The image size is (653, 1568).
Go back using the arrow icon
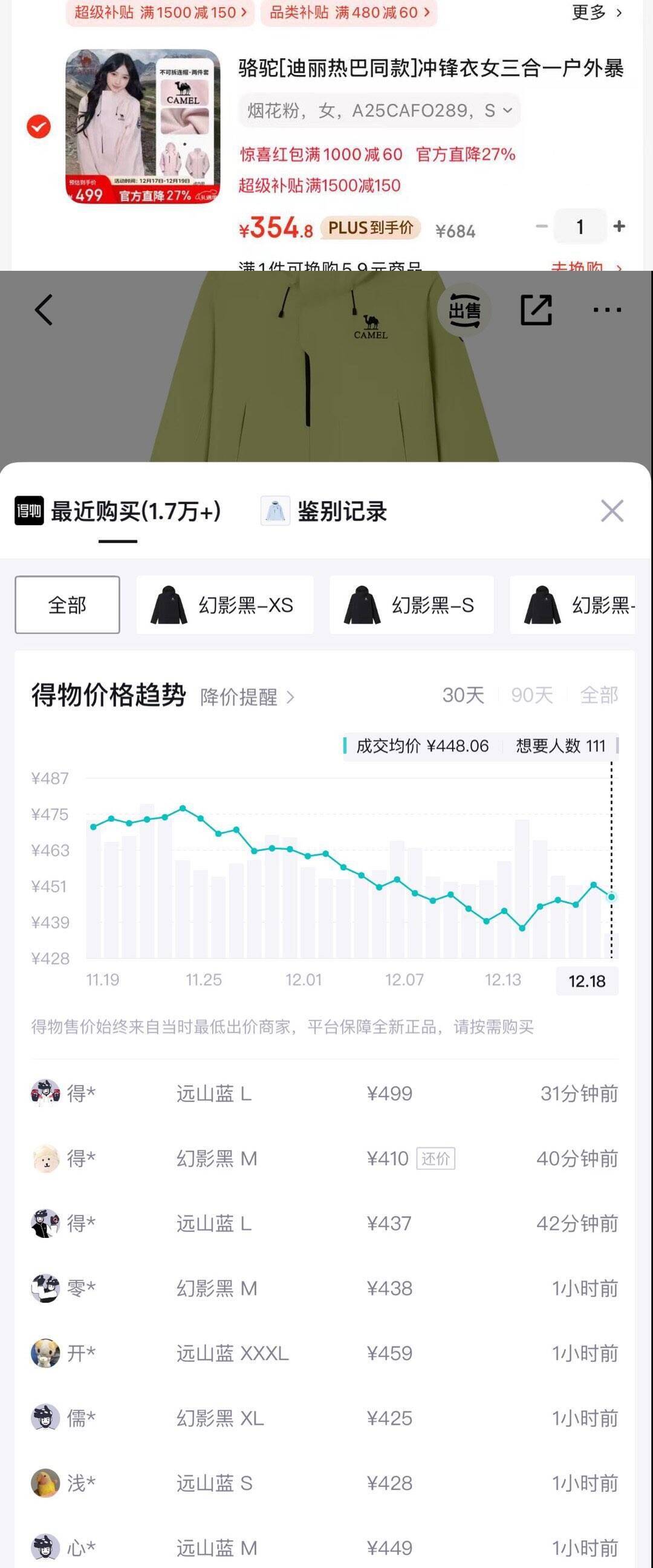pos(44,310)
